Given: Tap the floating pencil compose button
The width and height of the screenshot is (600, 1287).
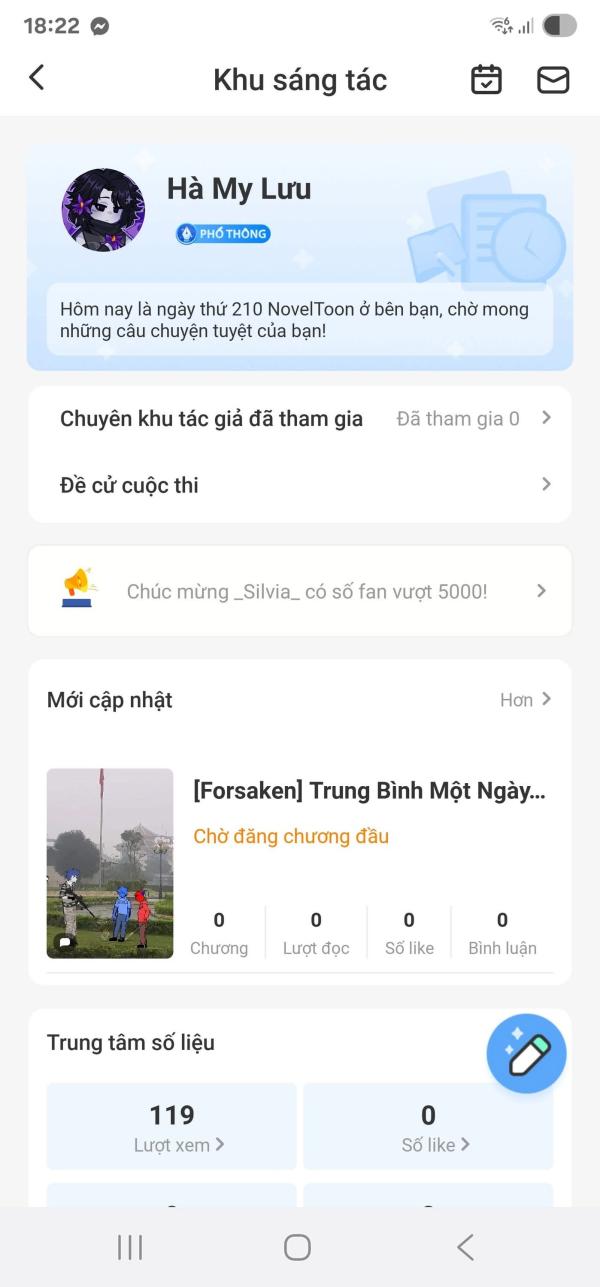Looking at the screenshot, I should (527, 1054).
